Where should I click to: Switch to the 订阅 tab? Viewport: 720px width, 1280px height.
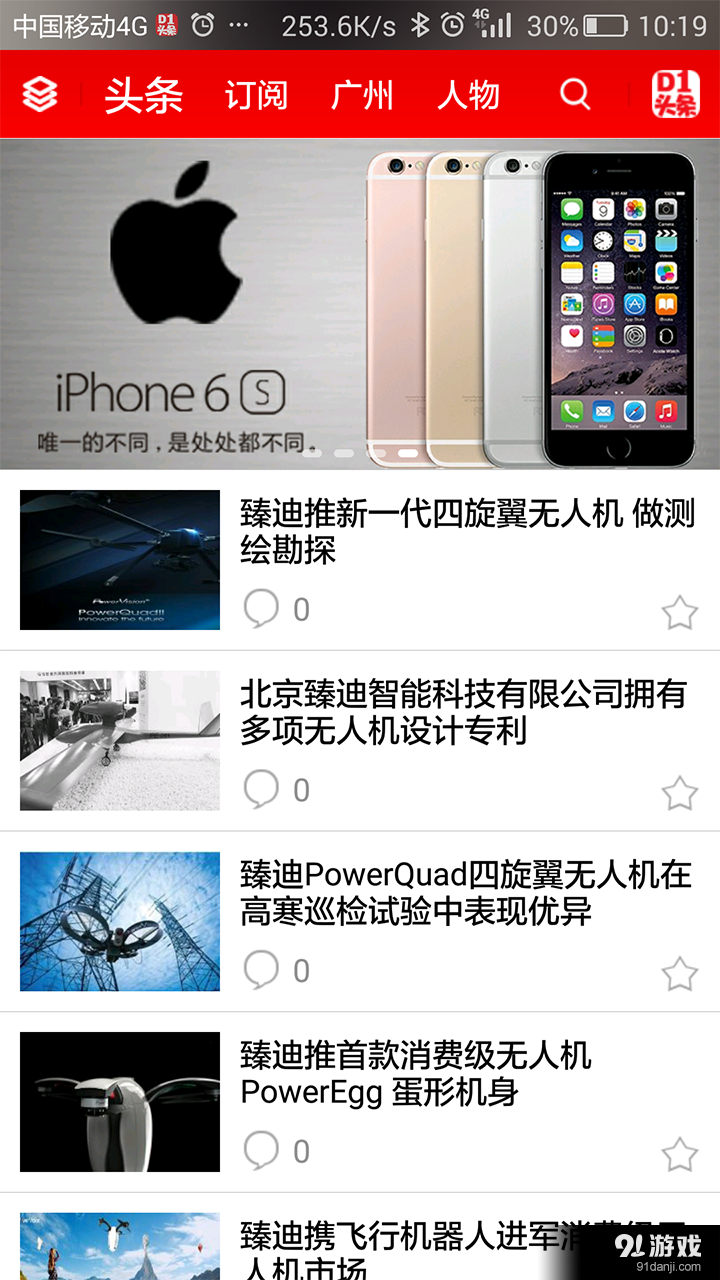coord(257,95)
